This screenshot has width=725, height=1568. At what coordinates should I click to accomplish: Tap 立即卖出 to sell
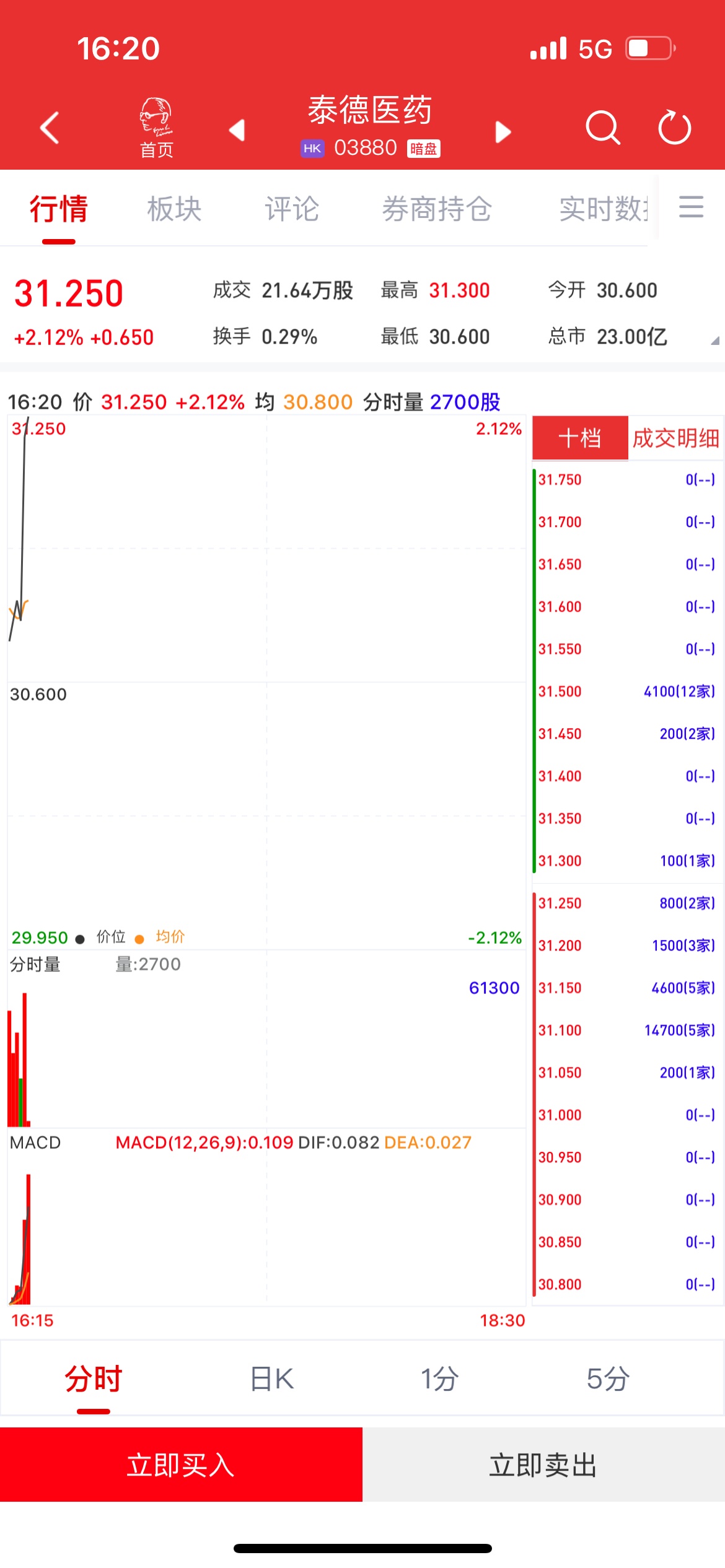coord(543,1465)
